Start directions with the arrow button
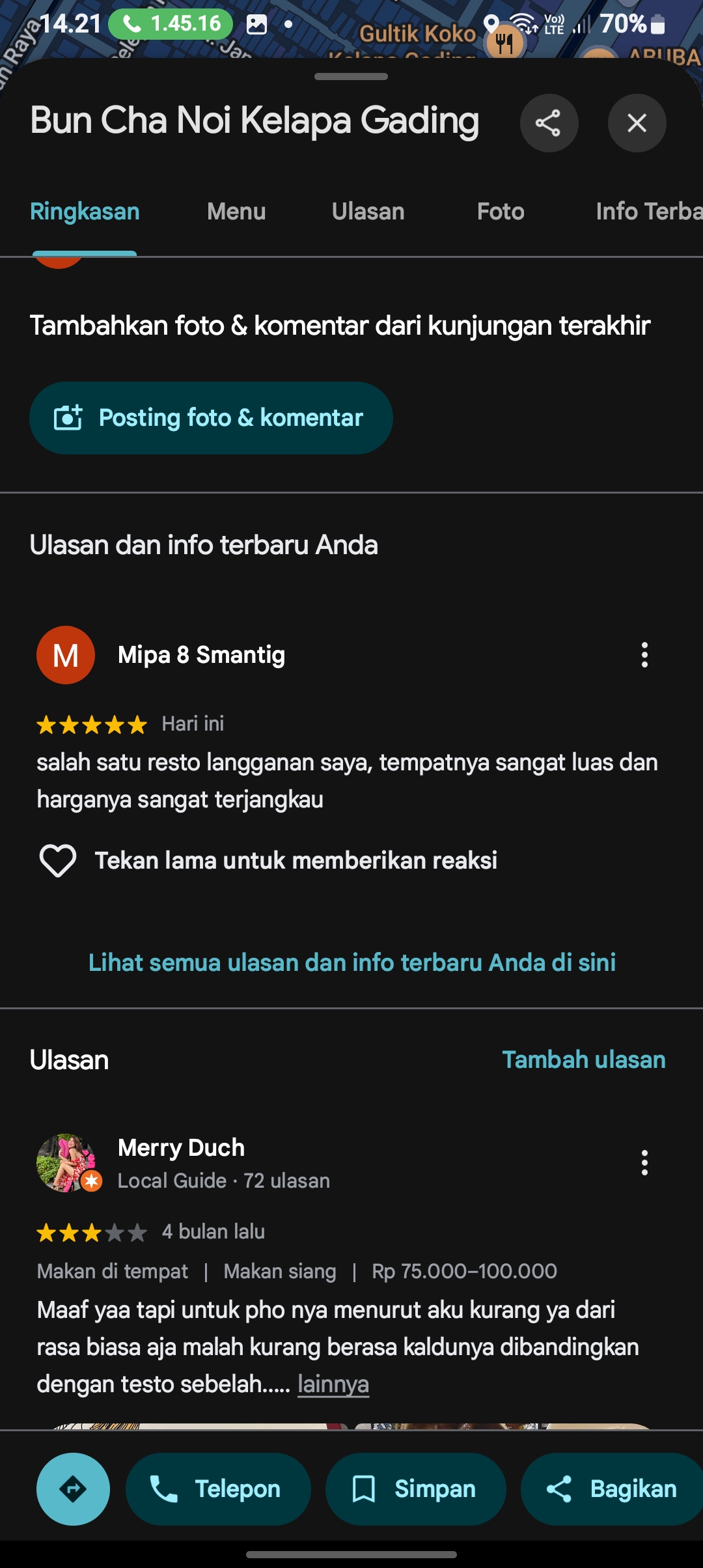 [x=73, y=1489]
